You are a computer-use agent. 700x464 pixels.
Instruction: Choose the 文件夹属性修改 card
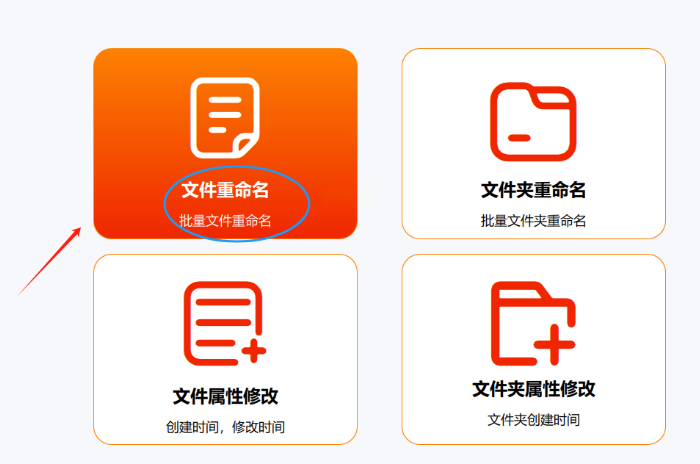[533, 349]
